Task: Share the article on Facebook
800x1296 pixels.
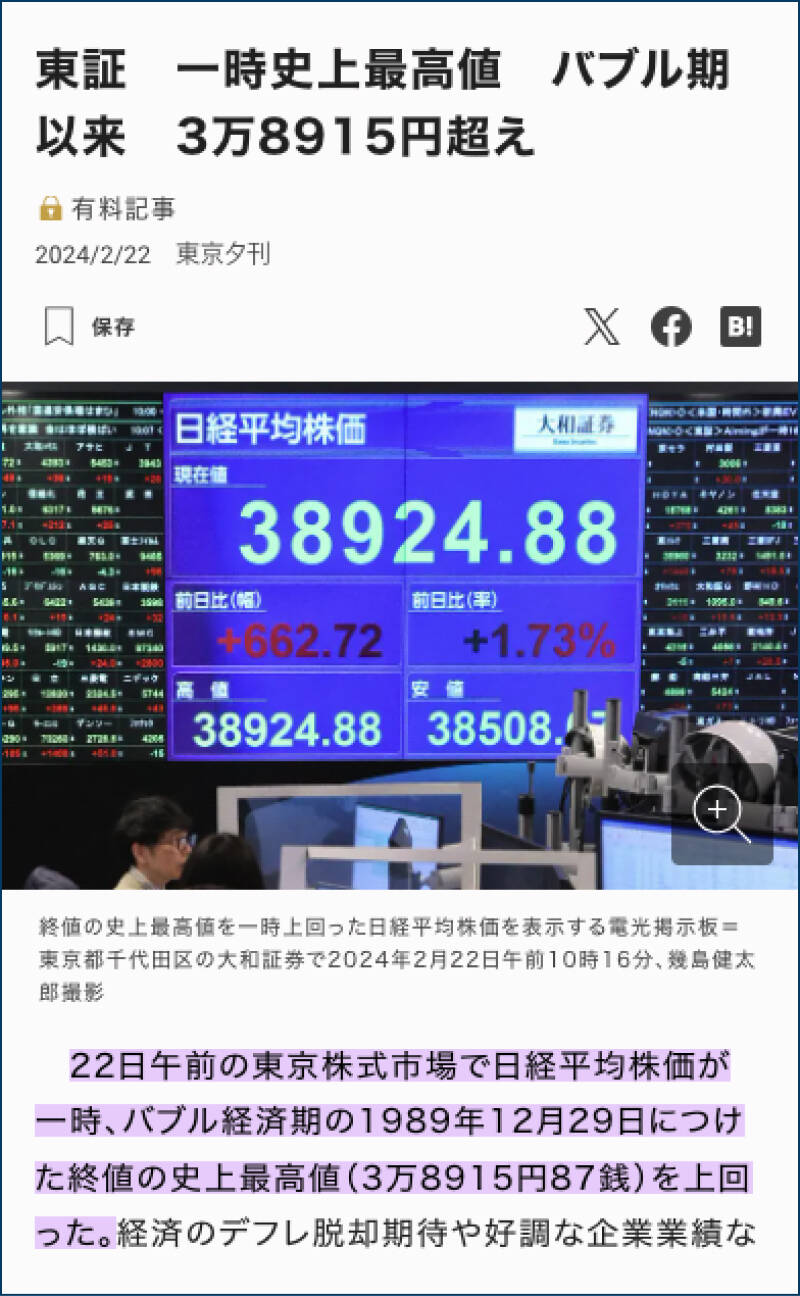Action: [671, 327]
